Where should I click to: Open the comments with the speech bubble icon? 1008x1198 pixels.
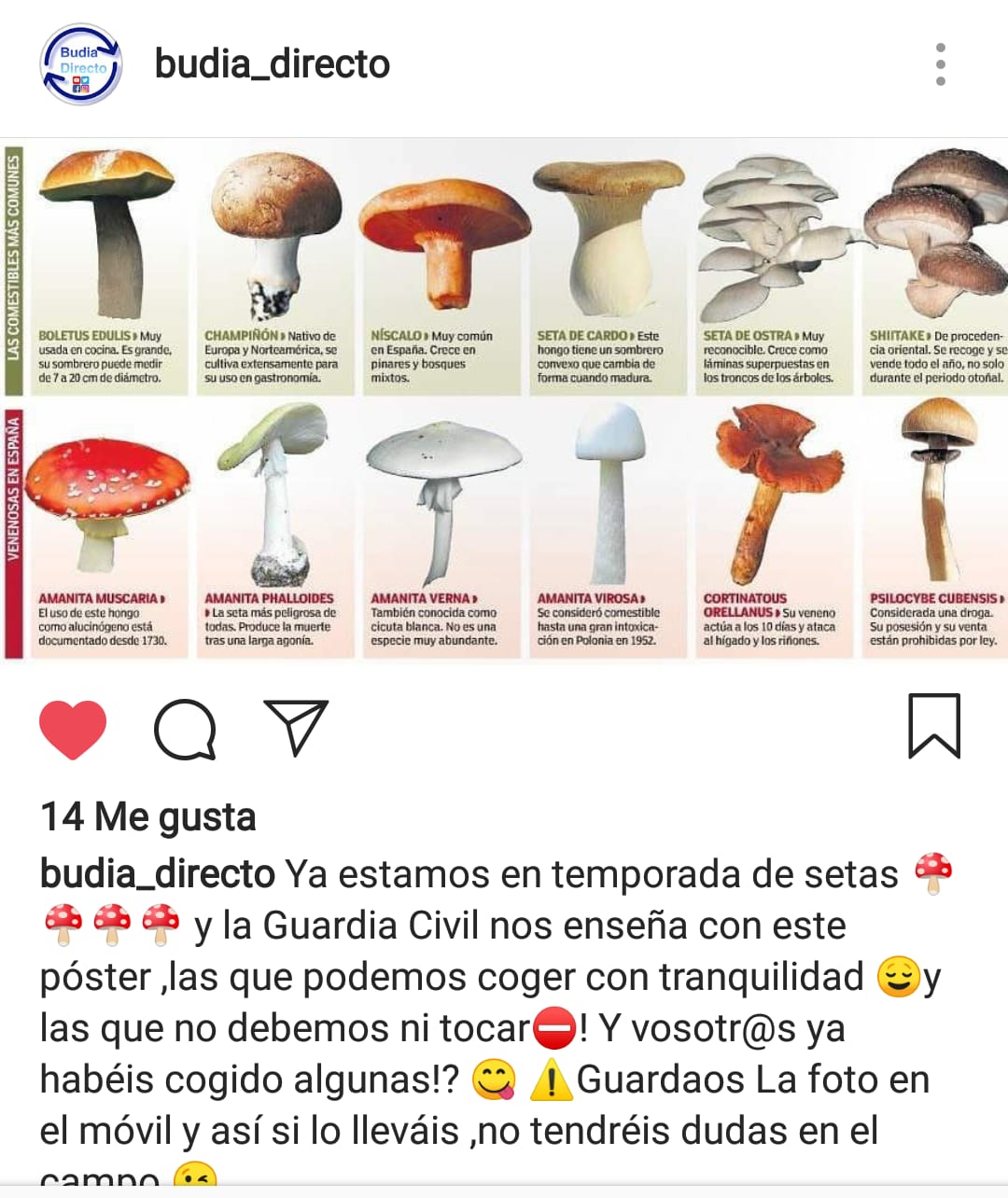184,730
